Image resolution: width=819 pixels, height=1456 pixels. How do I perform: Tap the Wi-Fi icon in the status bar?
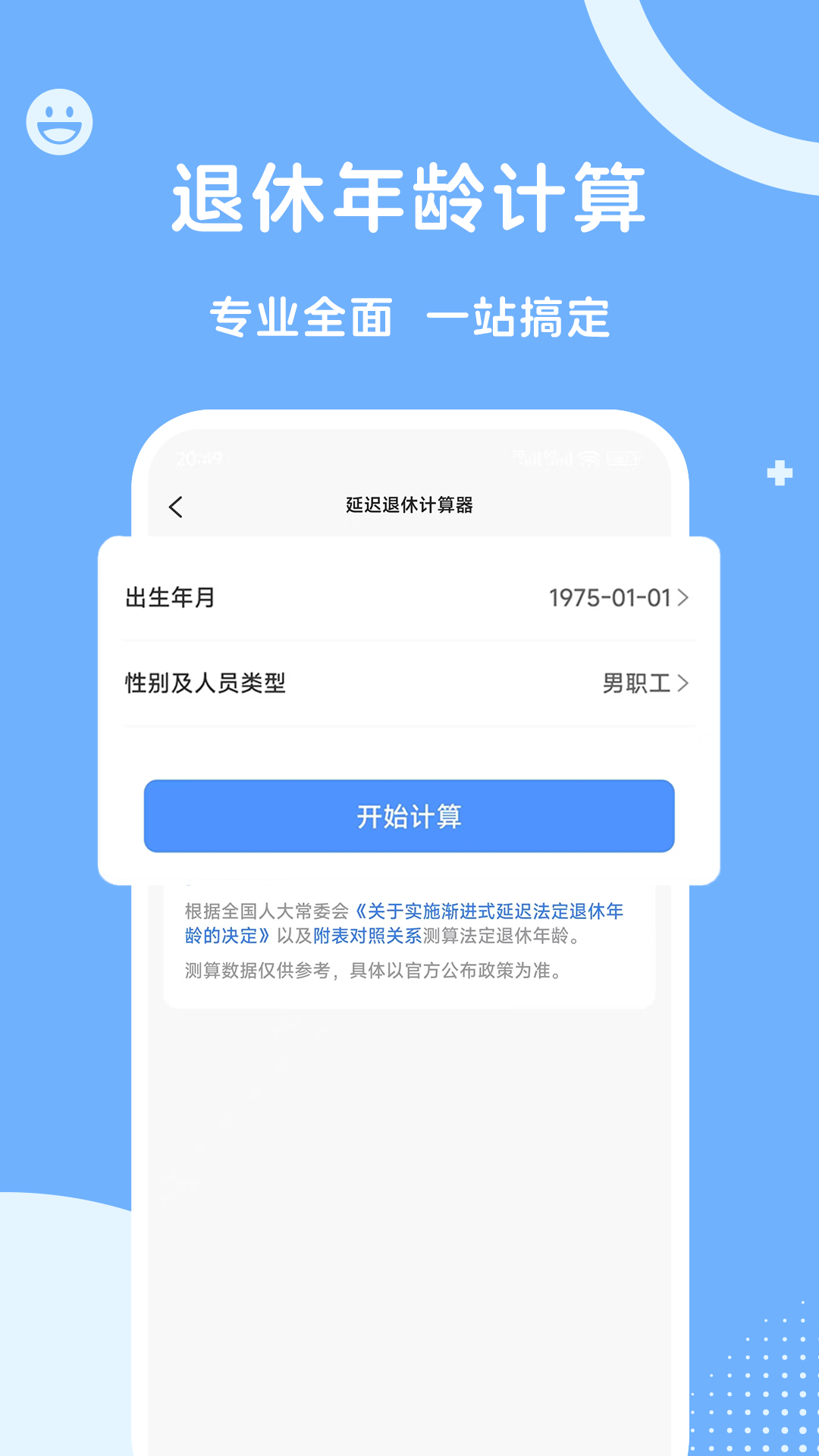[588, 459]
